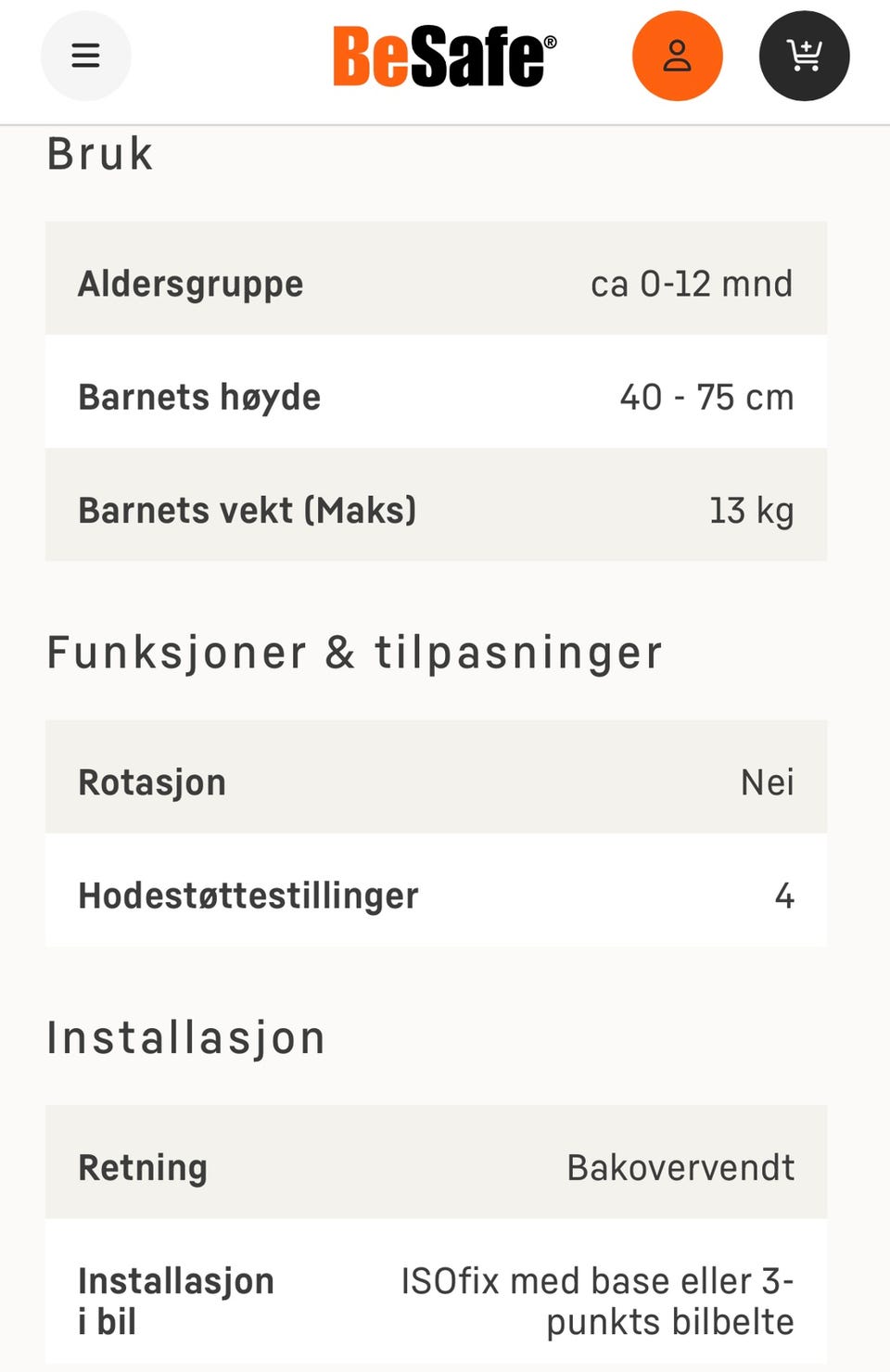Click the 40 - 75 cm value
The height and width of the screenshot is (1372, 890).
(707, 397)
